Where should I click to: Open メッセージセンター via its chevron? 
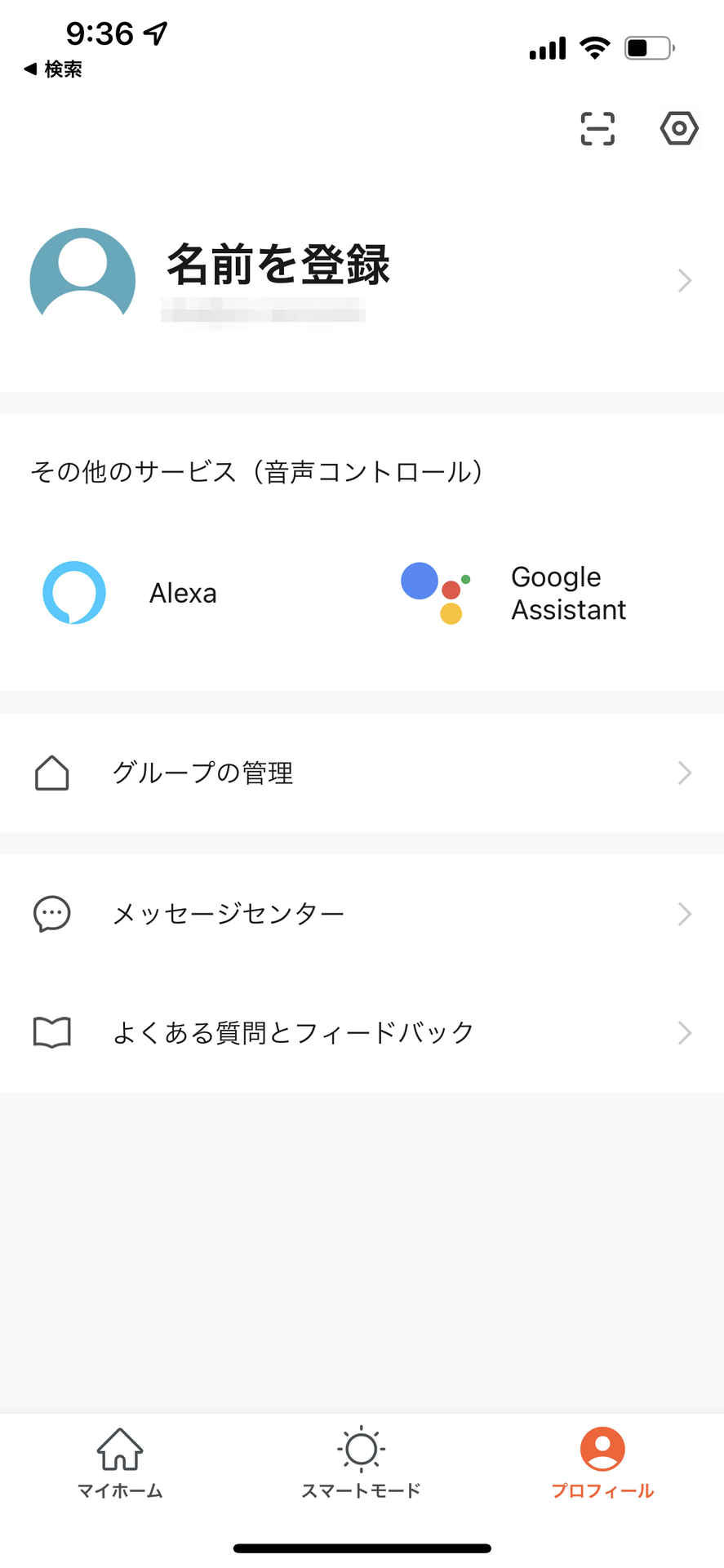tap(684, 914)
